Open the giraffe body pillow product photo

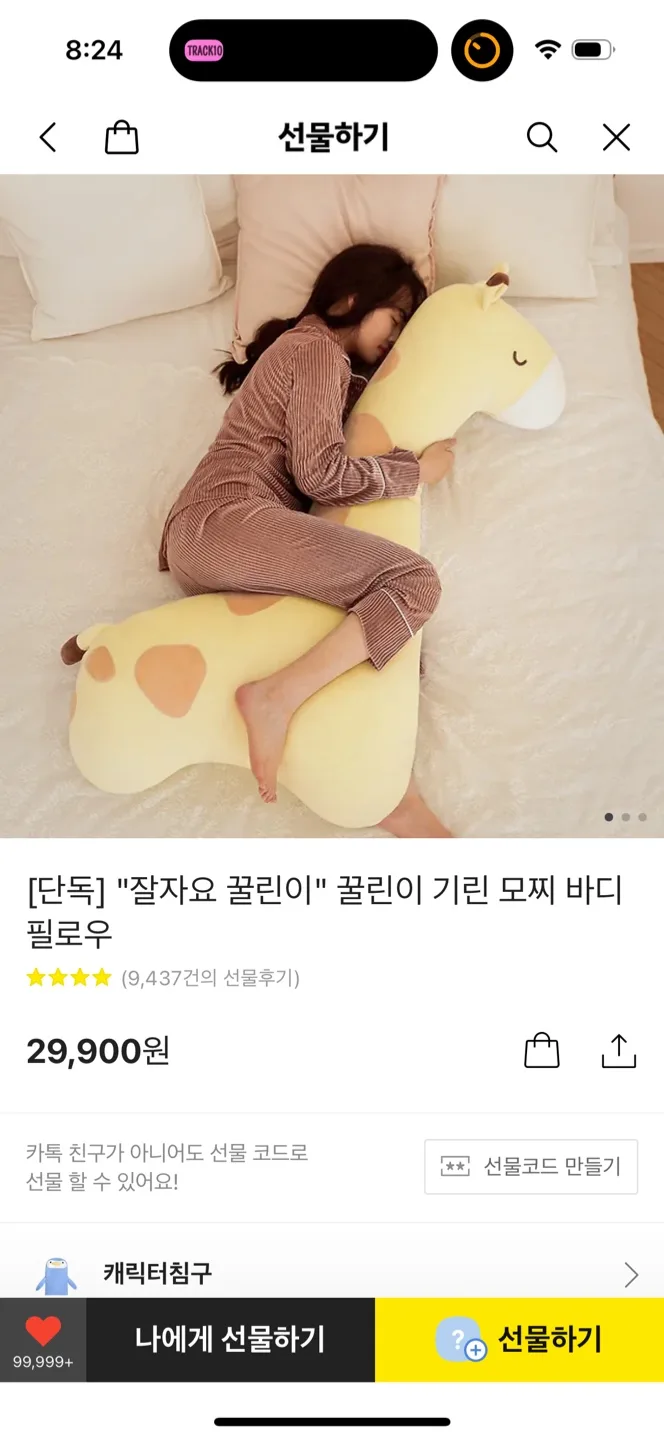(x=332, y=505)
